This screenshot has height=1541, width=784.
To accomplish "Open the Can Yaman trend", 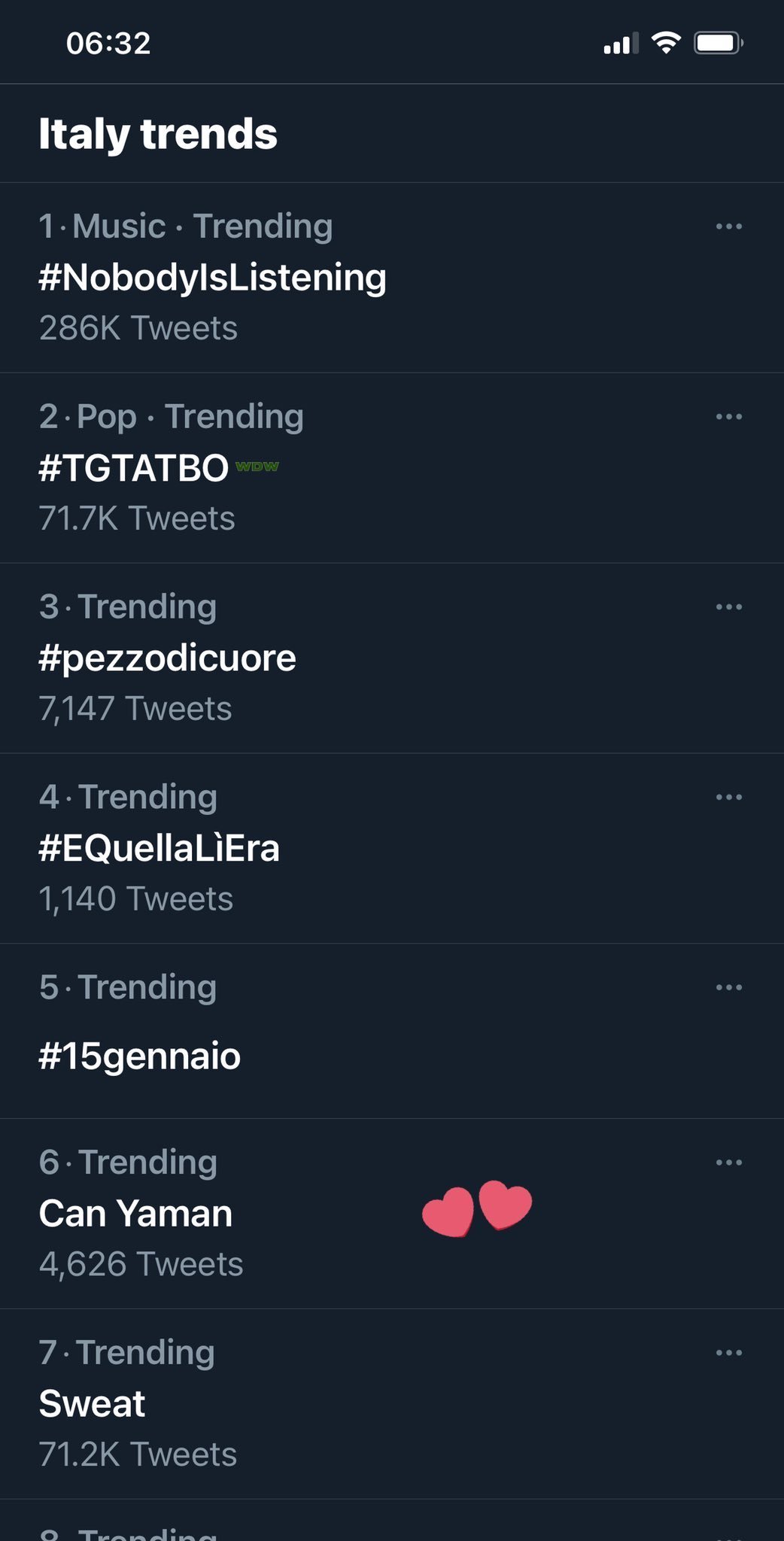I will pos(392,1214).
